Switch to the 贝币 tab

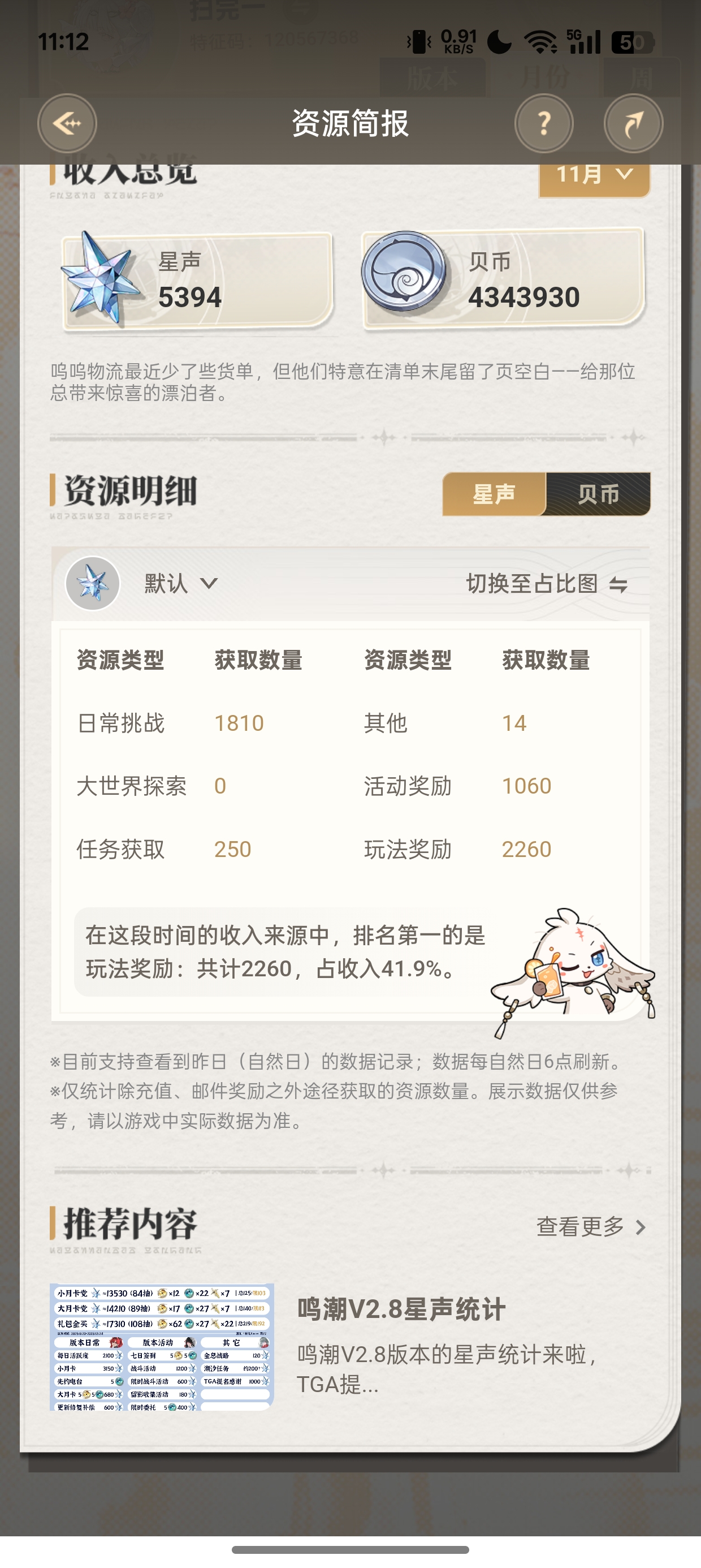click(598, 494)
